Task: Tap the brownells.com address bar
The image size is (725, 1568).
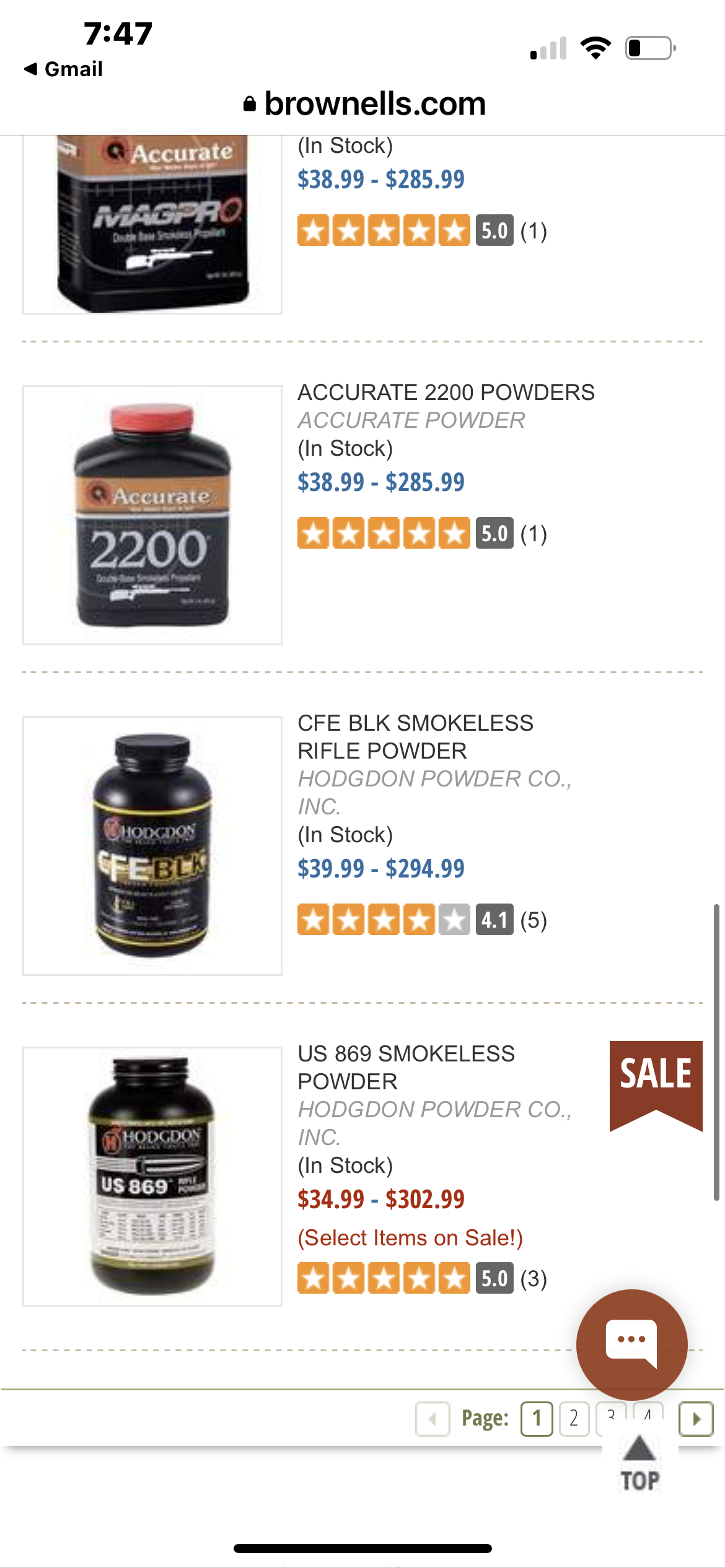Action: pyautogui.click(x=364, y=103)
